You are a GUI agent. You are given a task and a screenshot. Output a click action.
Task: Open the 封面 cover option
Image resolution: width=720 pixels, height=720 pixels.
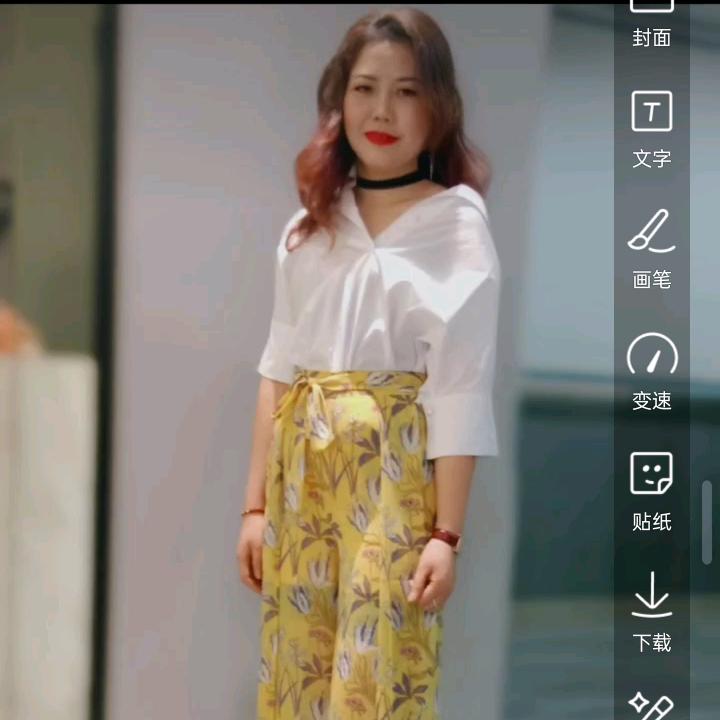tap(652, 24)
